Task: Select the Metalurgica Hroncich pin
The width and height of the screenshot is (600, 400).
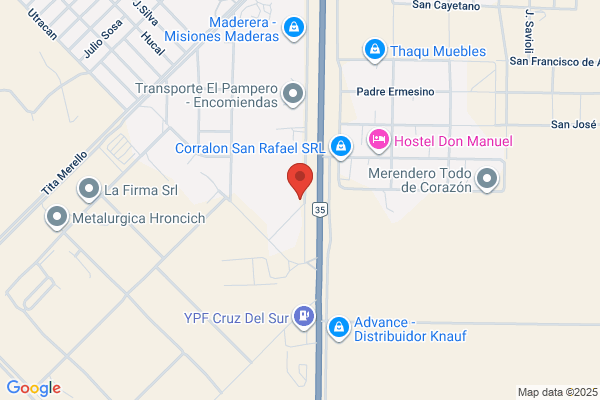Action: [57, 217]
